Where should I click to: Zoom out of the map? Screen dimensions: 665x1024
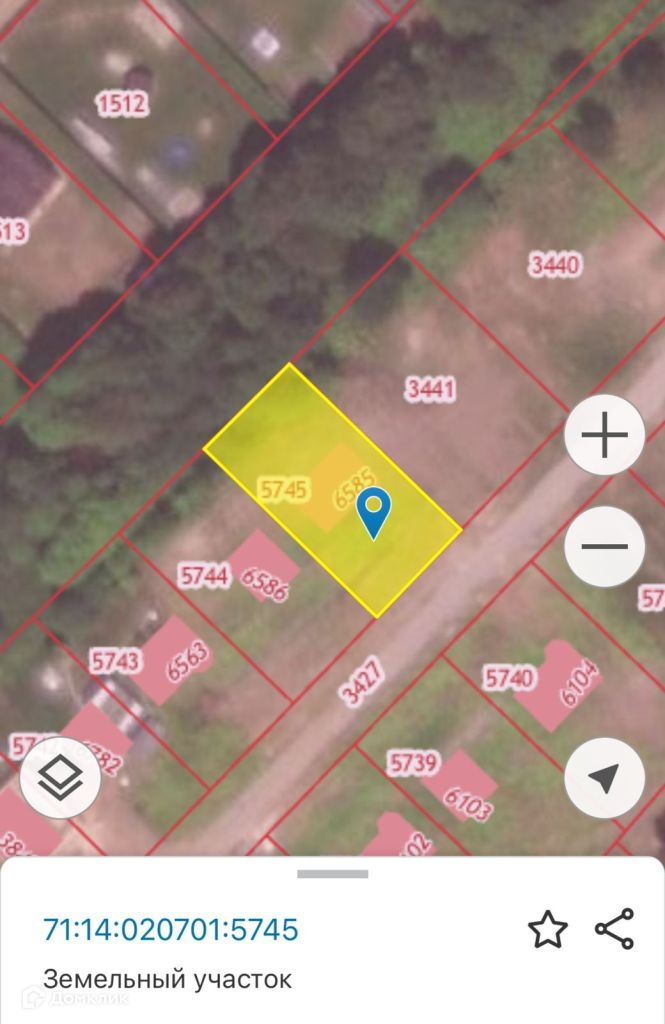[x=604, y=546]
